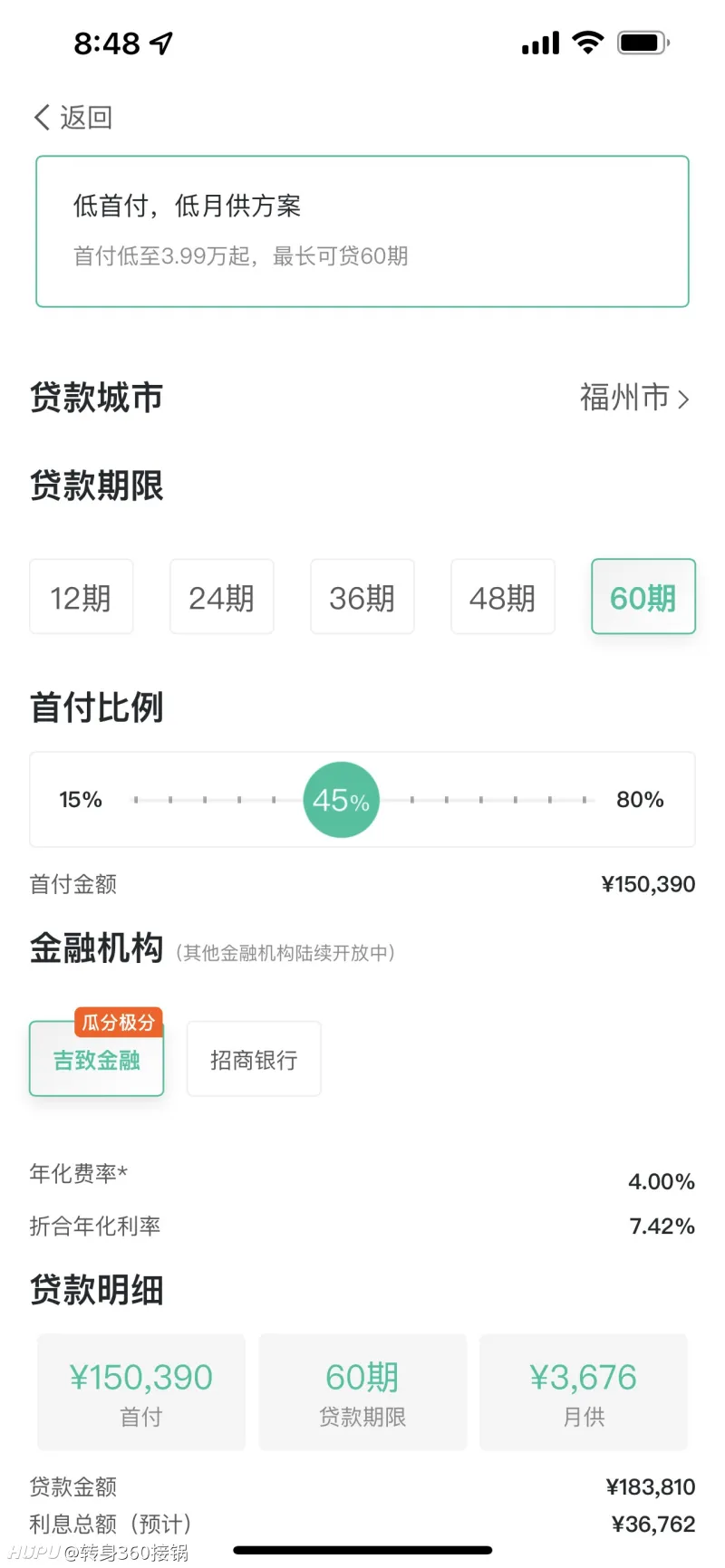This screenshot has width=725, height=1568.
Task: Tap the ¥150,390 首付 detail card
Action: point(140,1392)
